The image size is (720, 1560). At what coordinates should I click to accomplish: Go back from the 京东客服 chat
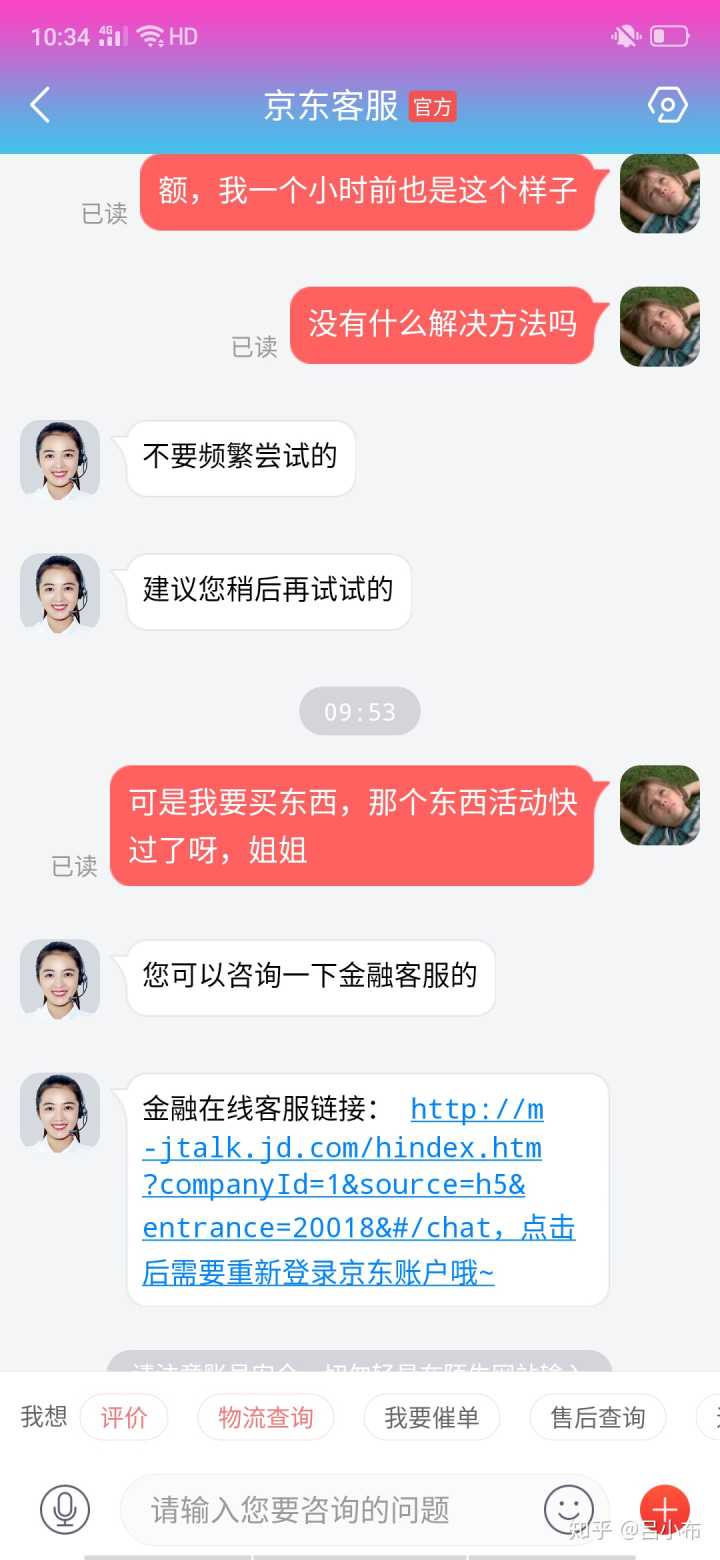(40, 105)
